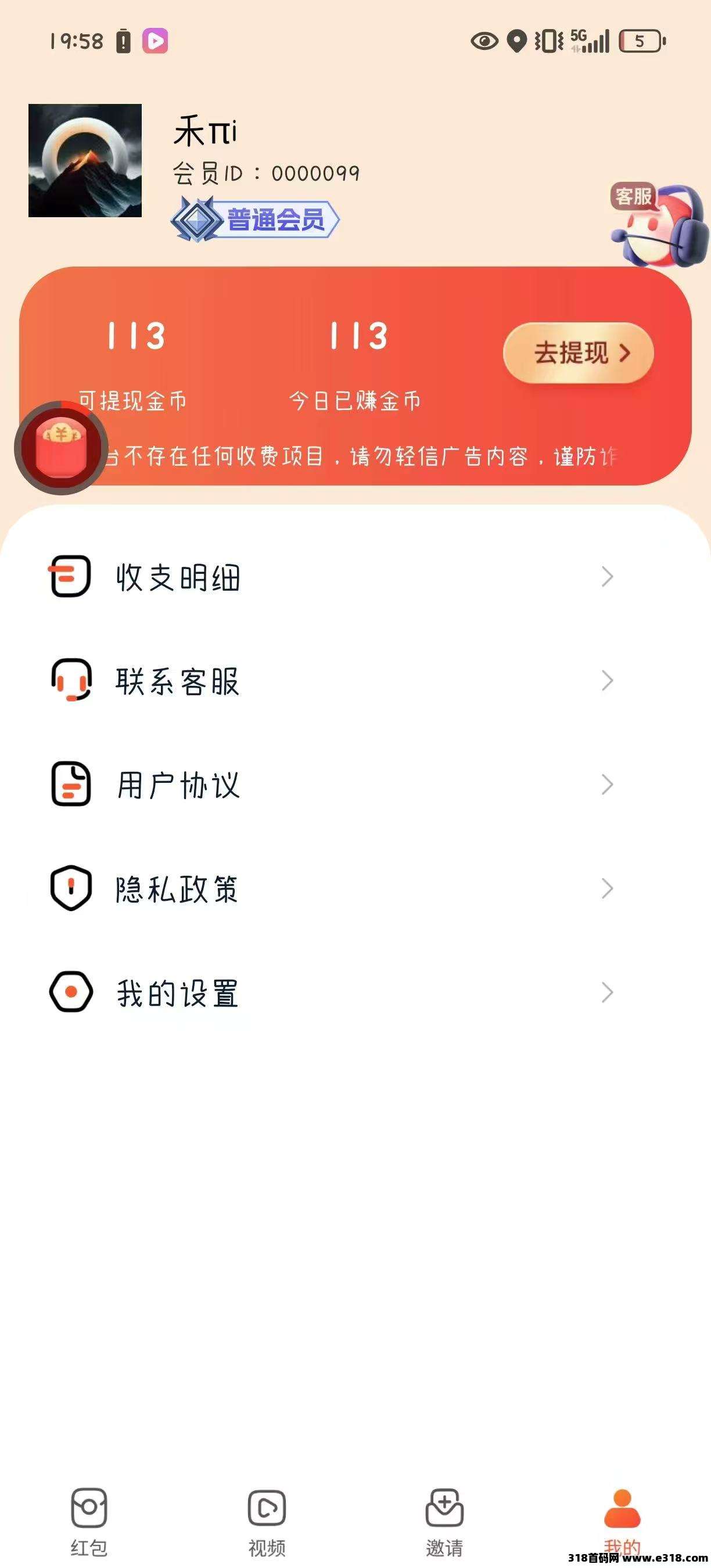
Task: Open the 联系客服 contact support row
Action: [x=355, y=681]
